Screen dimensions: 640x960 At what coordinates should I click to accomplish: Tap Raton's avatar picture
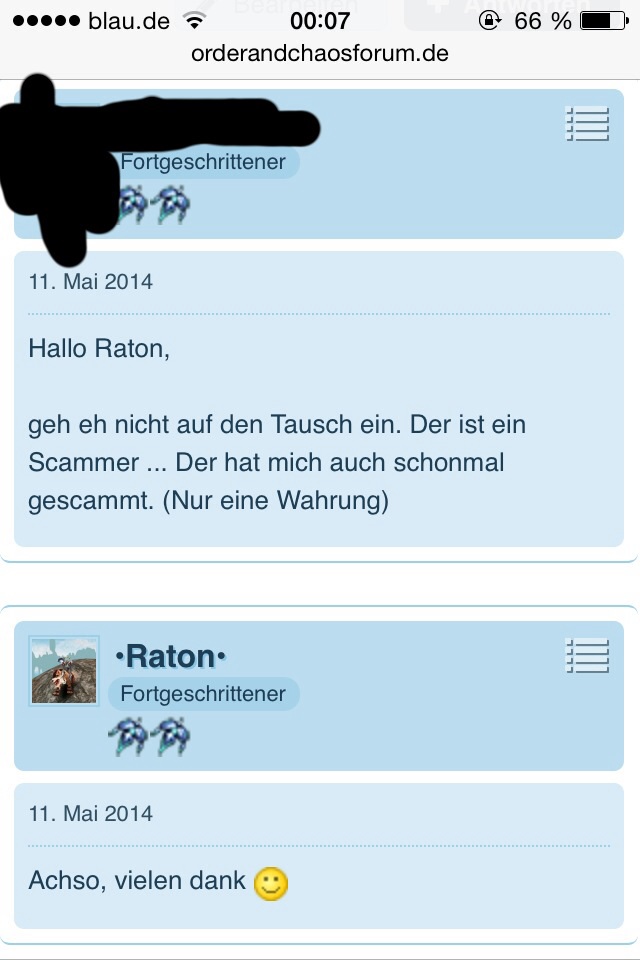[x=64, y=670]
